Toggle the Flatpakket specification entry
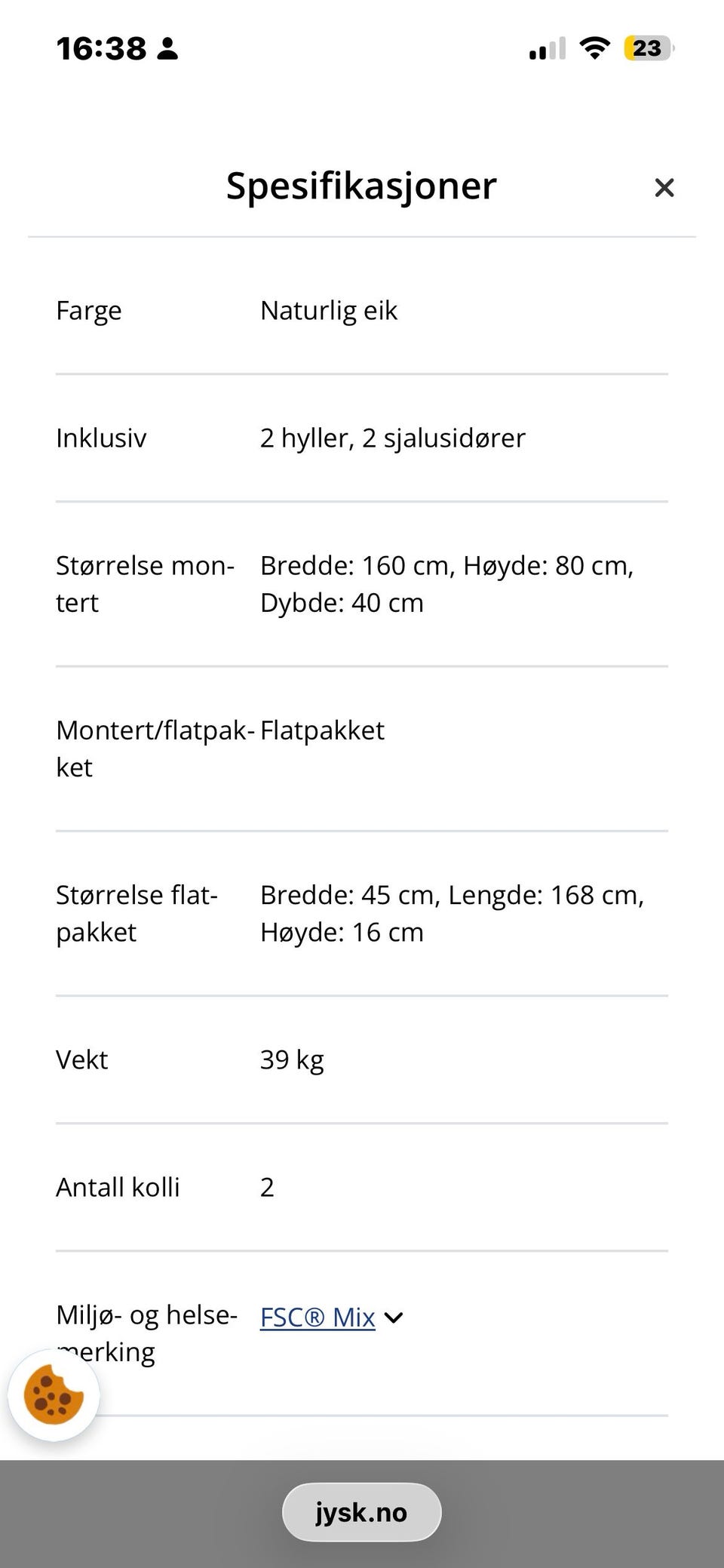The height and width of the screenshot is (1568, 724). (322, 730)
